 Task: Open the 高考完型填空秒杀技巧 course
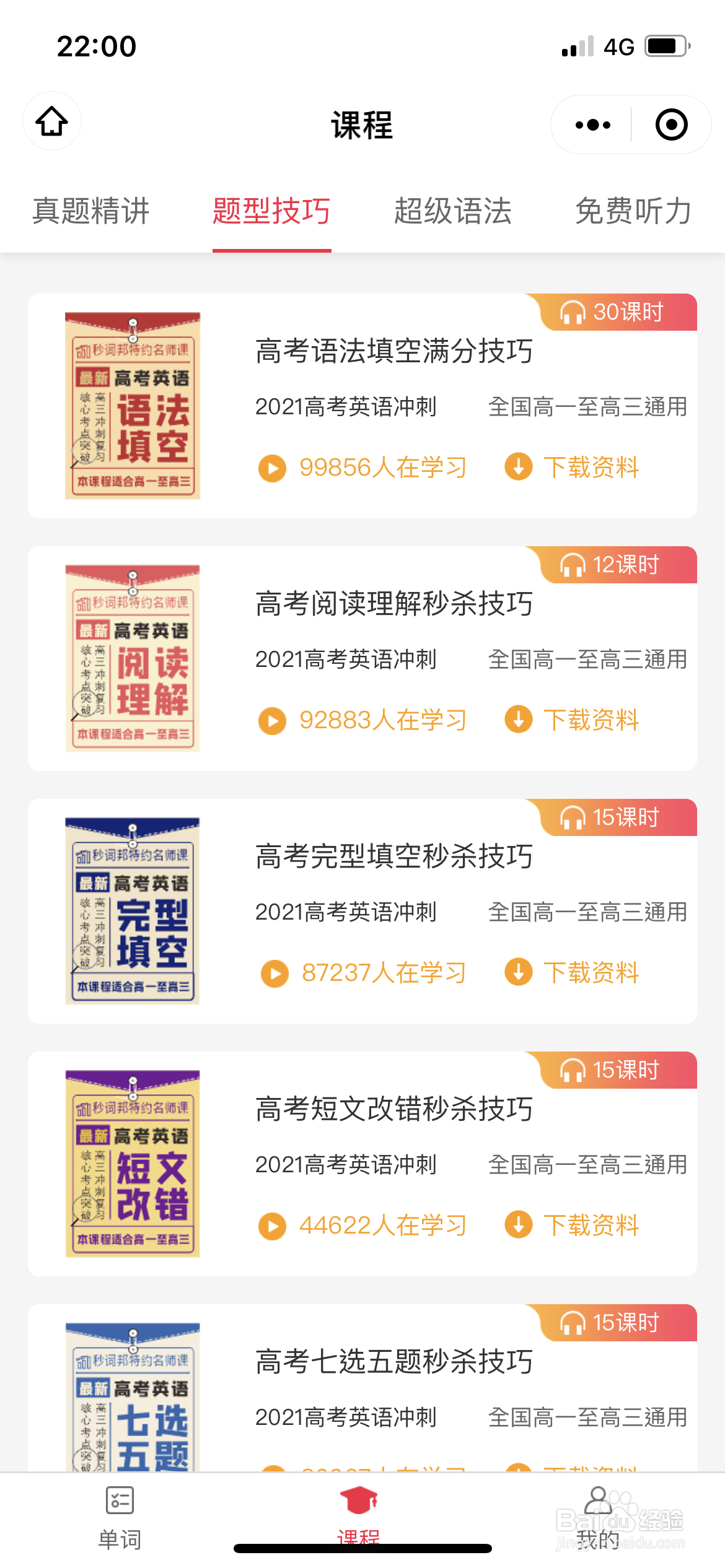394,856
